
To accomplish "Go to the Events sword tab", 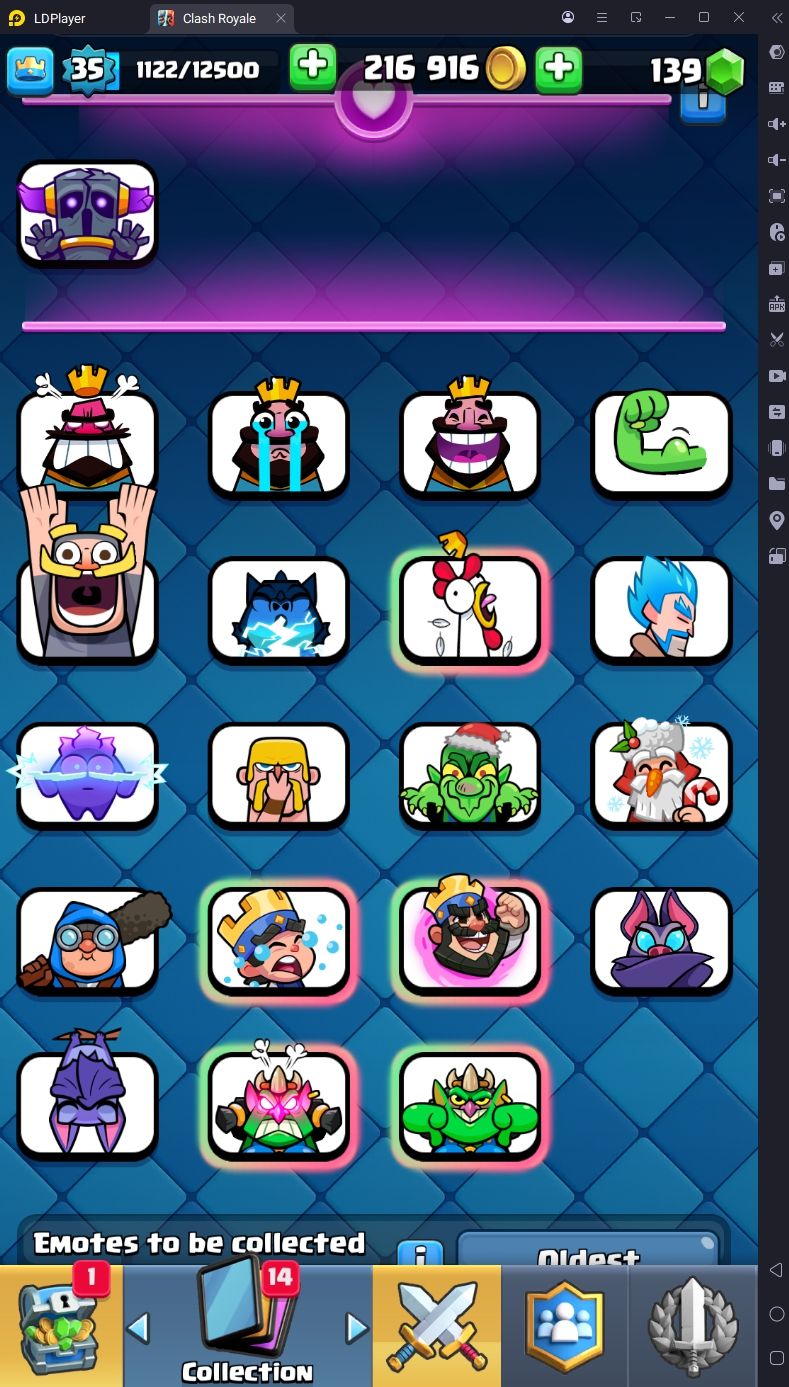I will 693,1326.
